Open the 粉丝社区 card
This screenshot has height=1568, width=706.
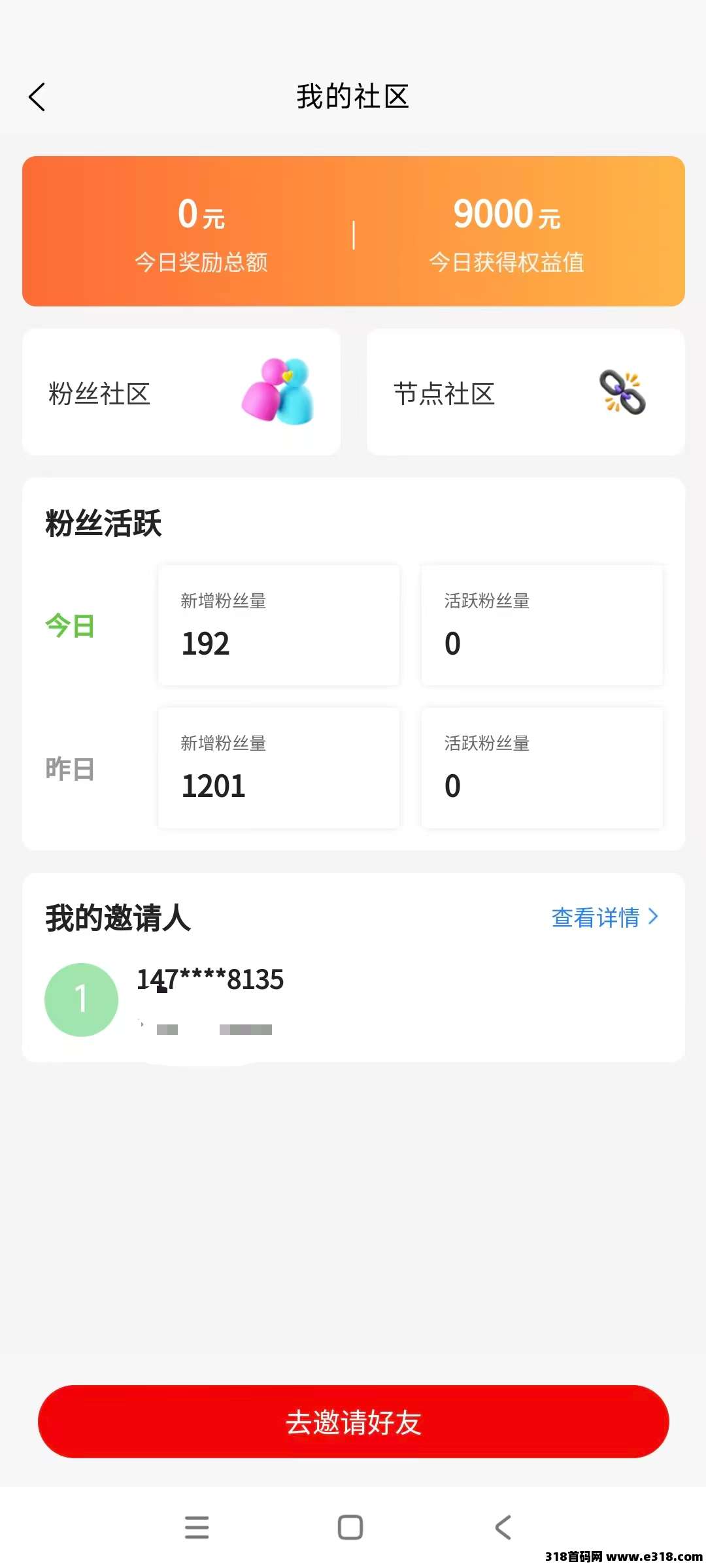[x=181, y=393]
